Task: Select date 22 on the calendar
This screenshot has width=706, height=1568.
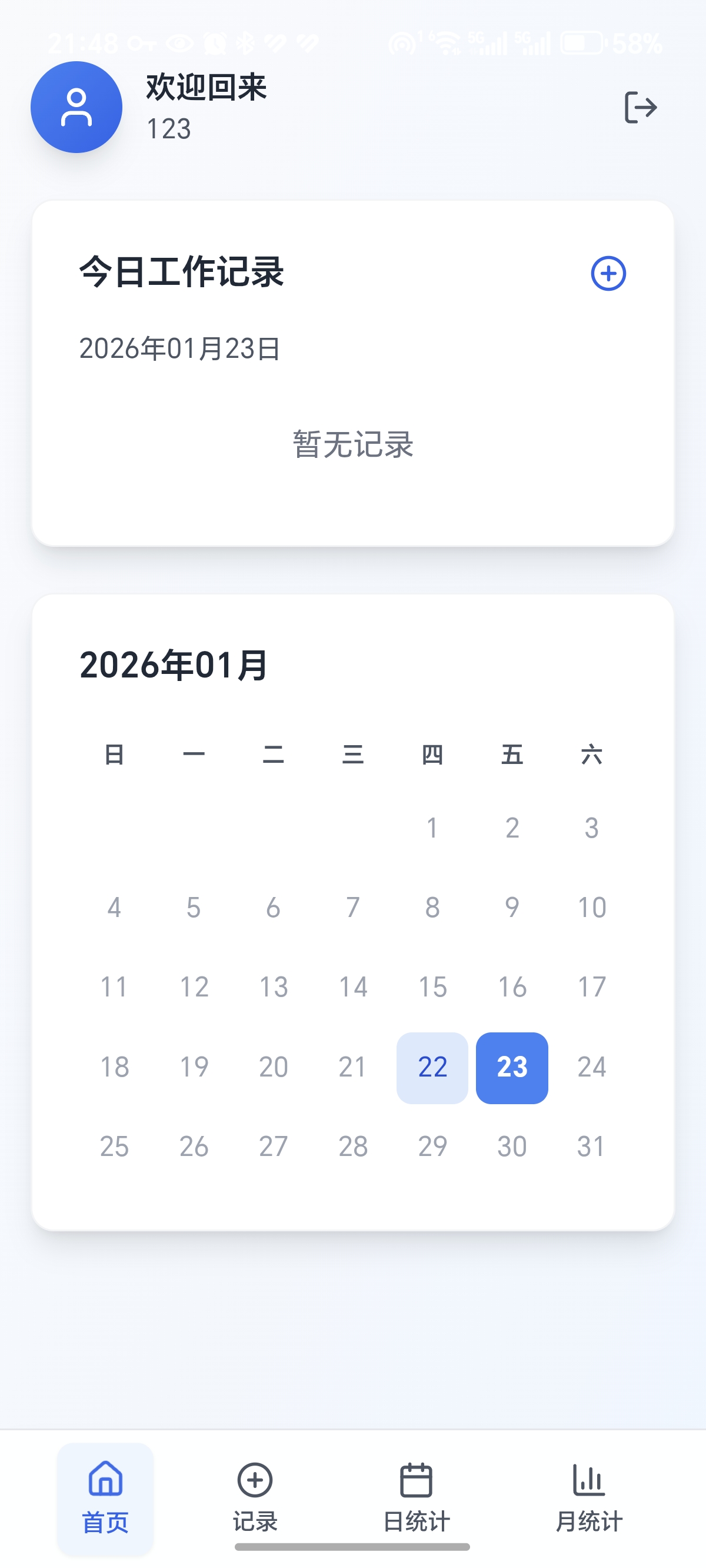Action: [432, 1067]
